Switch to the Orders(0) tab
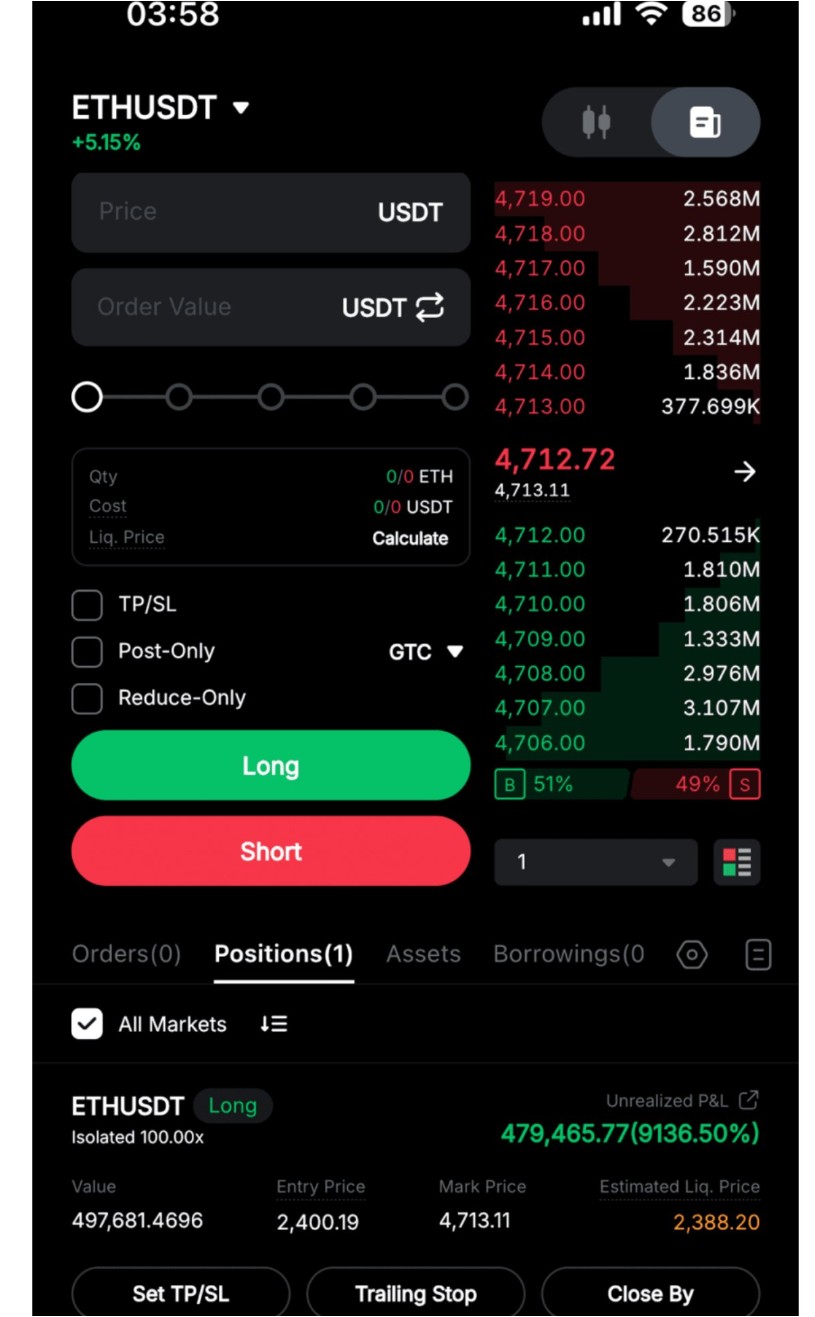The height and width of the screenshot is (1317, 815). point(126,954)
